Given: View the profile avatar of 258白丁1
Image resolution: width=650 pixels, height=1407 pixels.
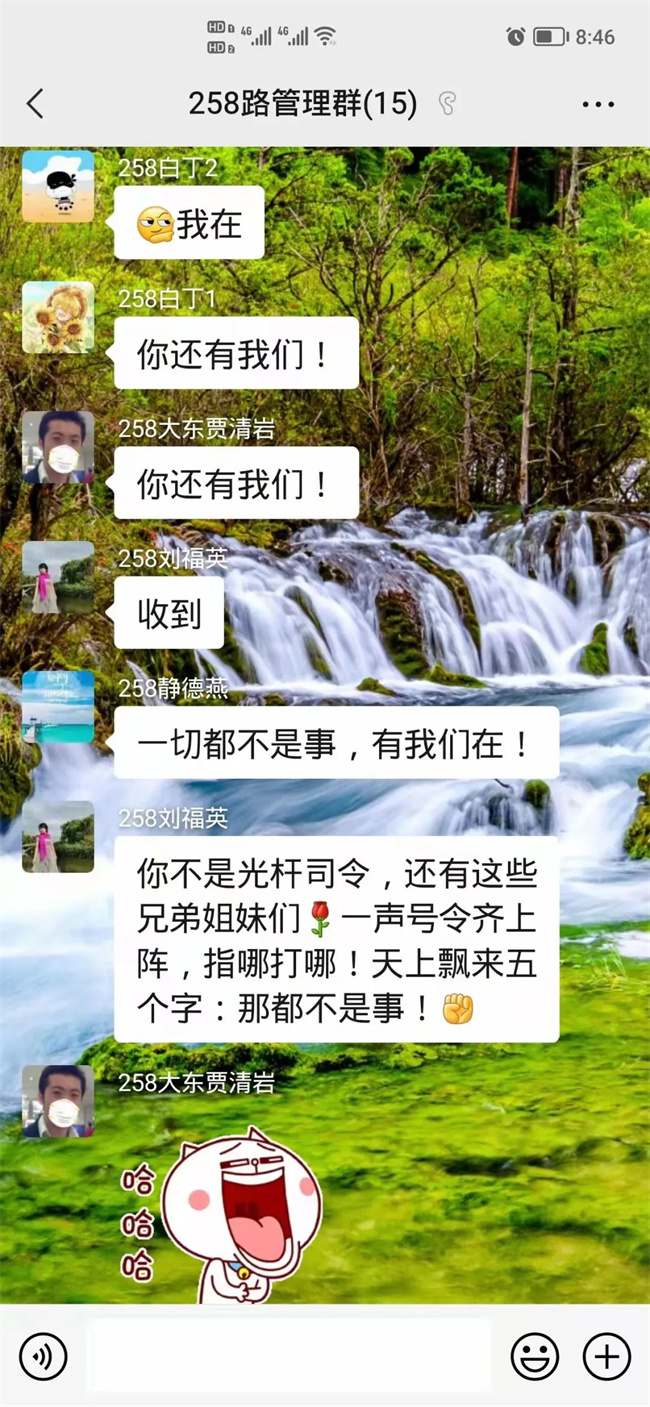Looking at the screenshot, I should point(58,317).
